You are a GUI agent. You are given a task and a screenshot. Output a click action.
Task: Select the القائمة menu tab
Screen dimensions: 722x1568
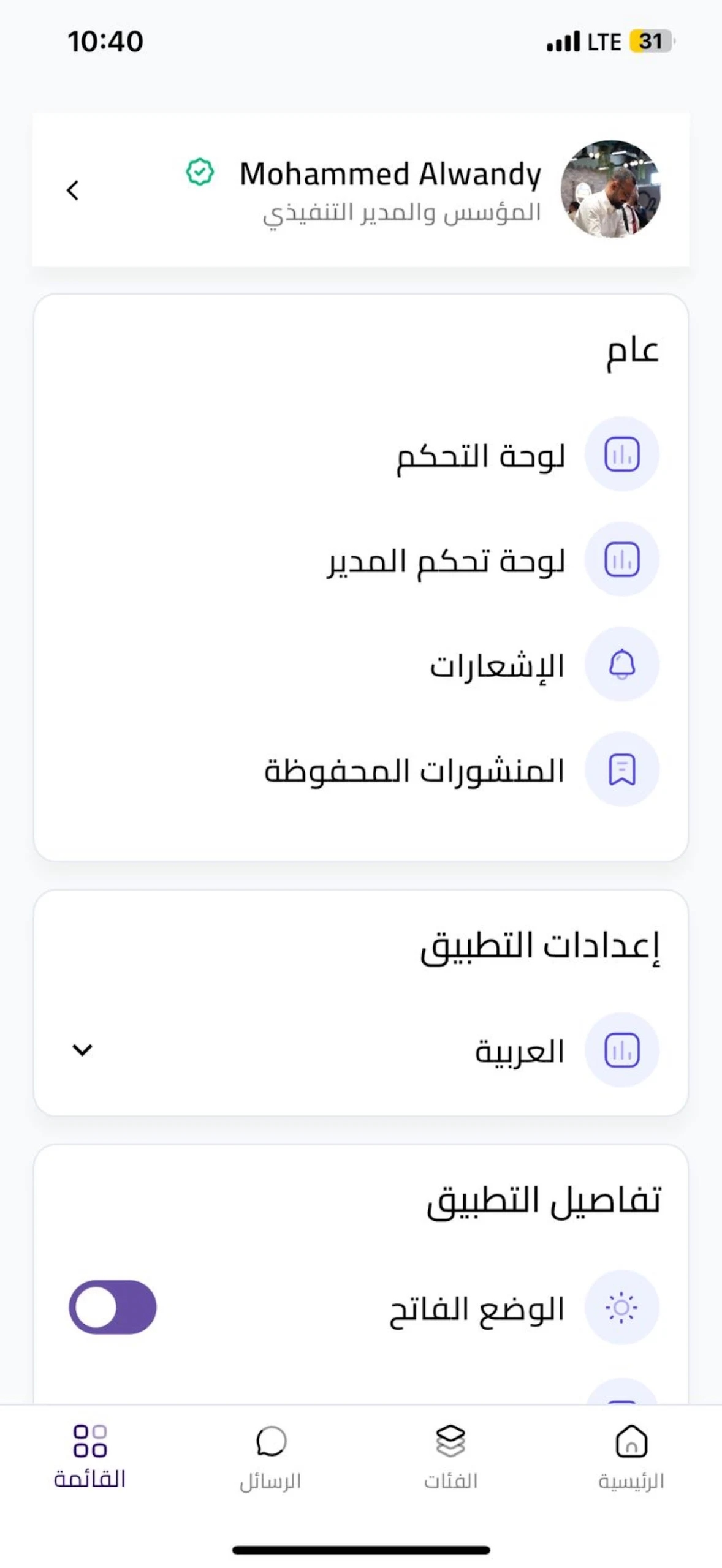pyautogui.click(x=89, y=1458)
